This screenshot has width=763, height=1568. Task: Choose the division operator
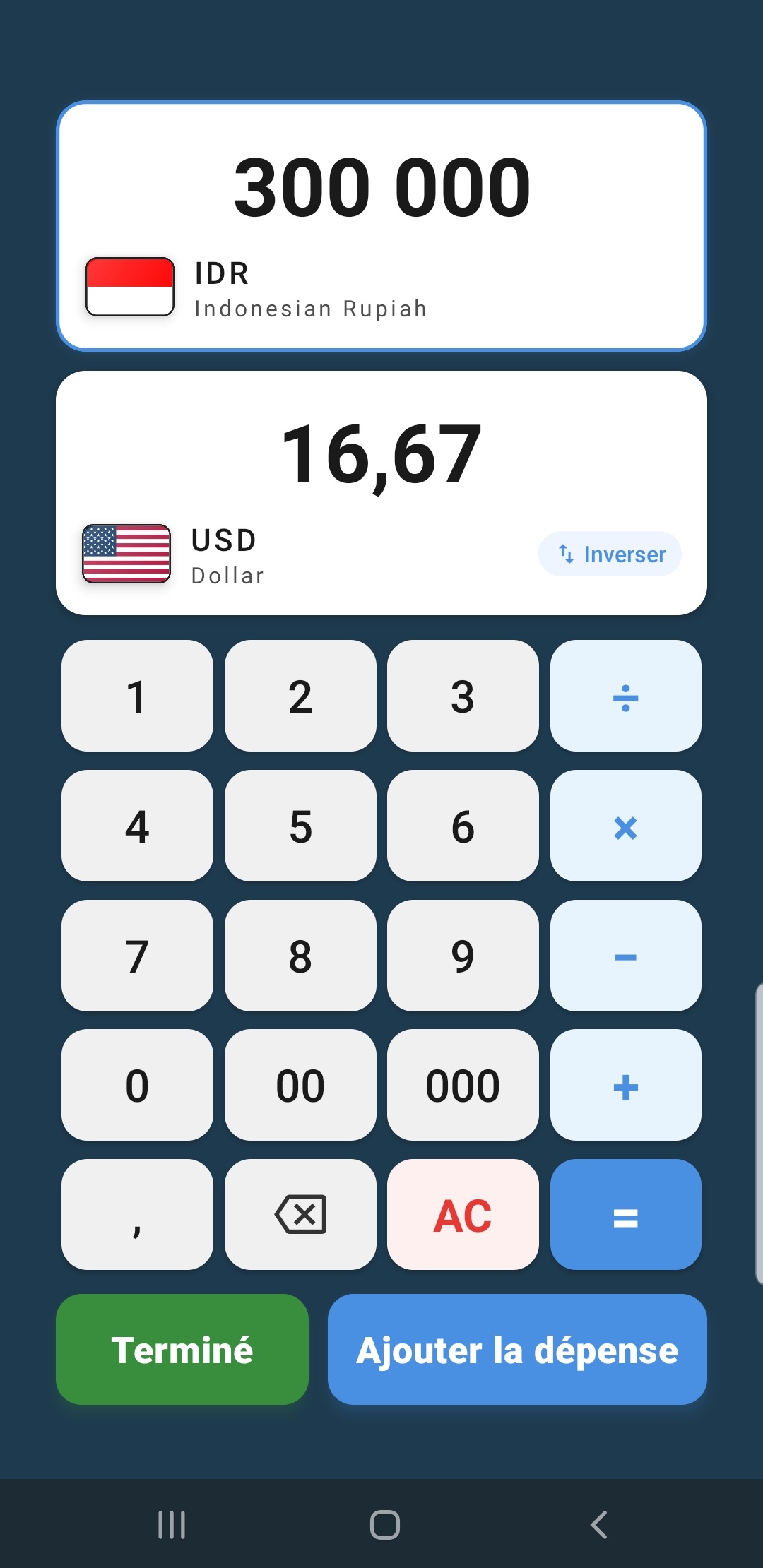[x=626, y=696]
